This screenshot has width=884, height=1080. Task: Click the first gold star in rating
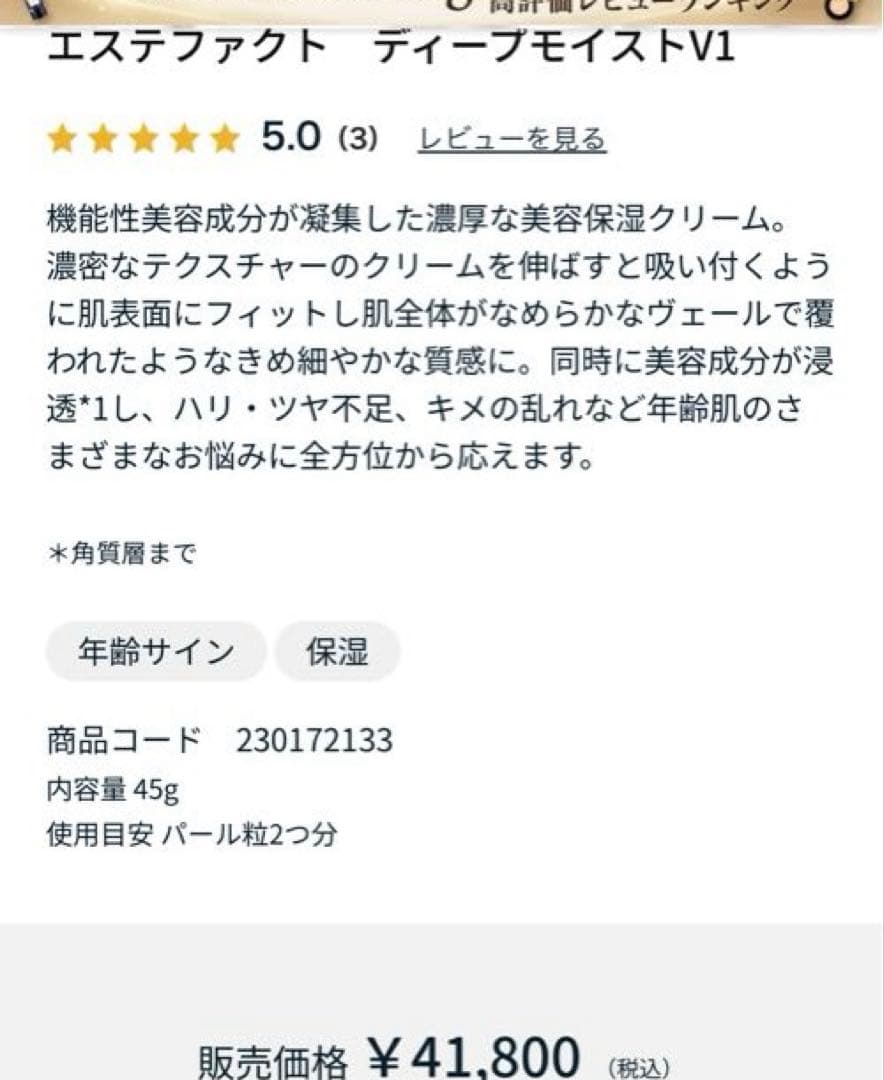(x=62, y=140)
